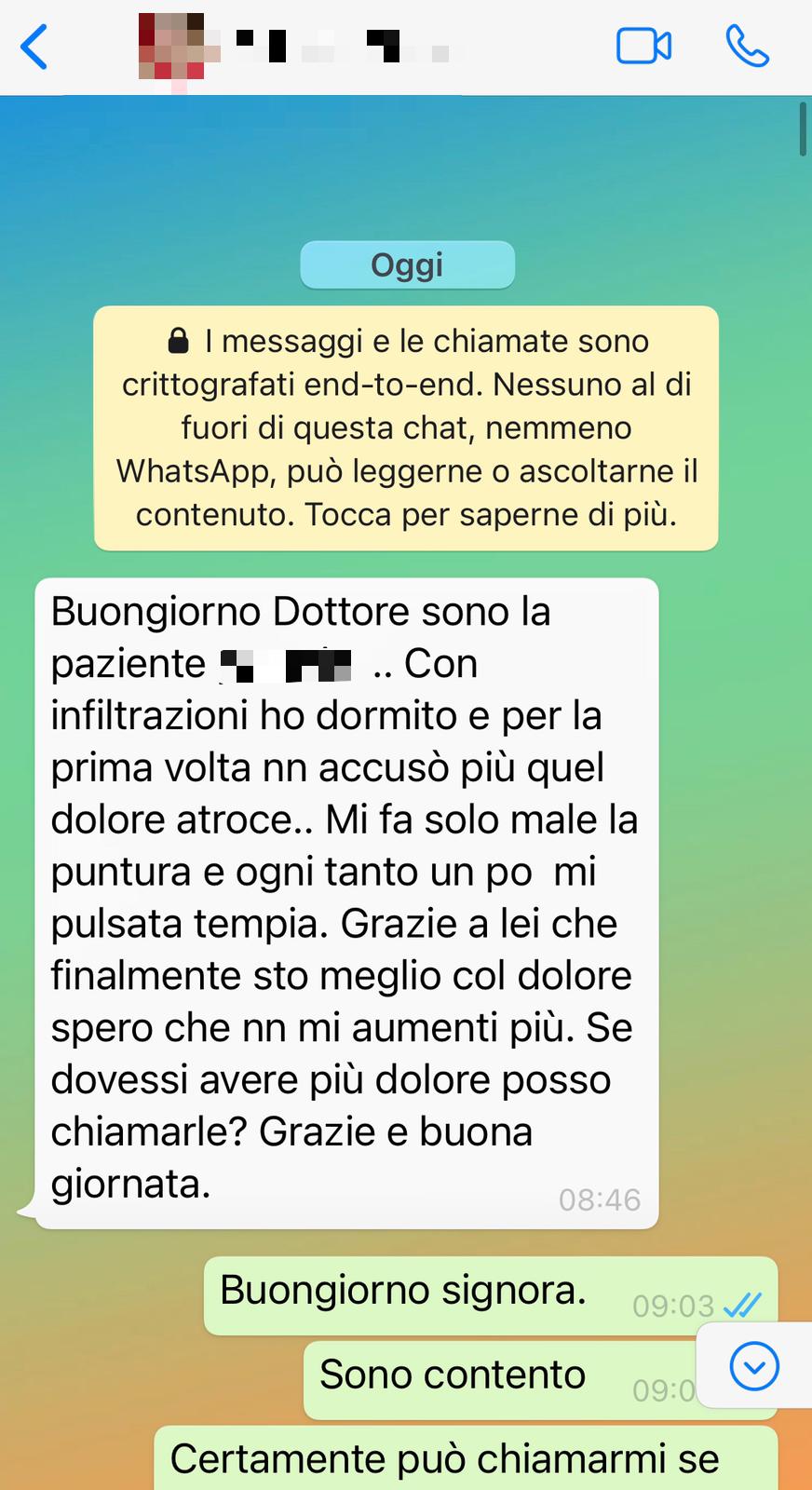Start a voice call
Screen dimensions: 812x1490
tap(747, 47)
